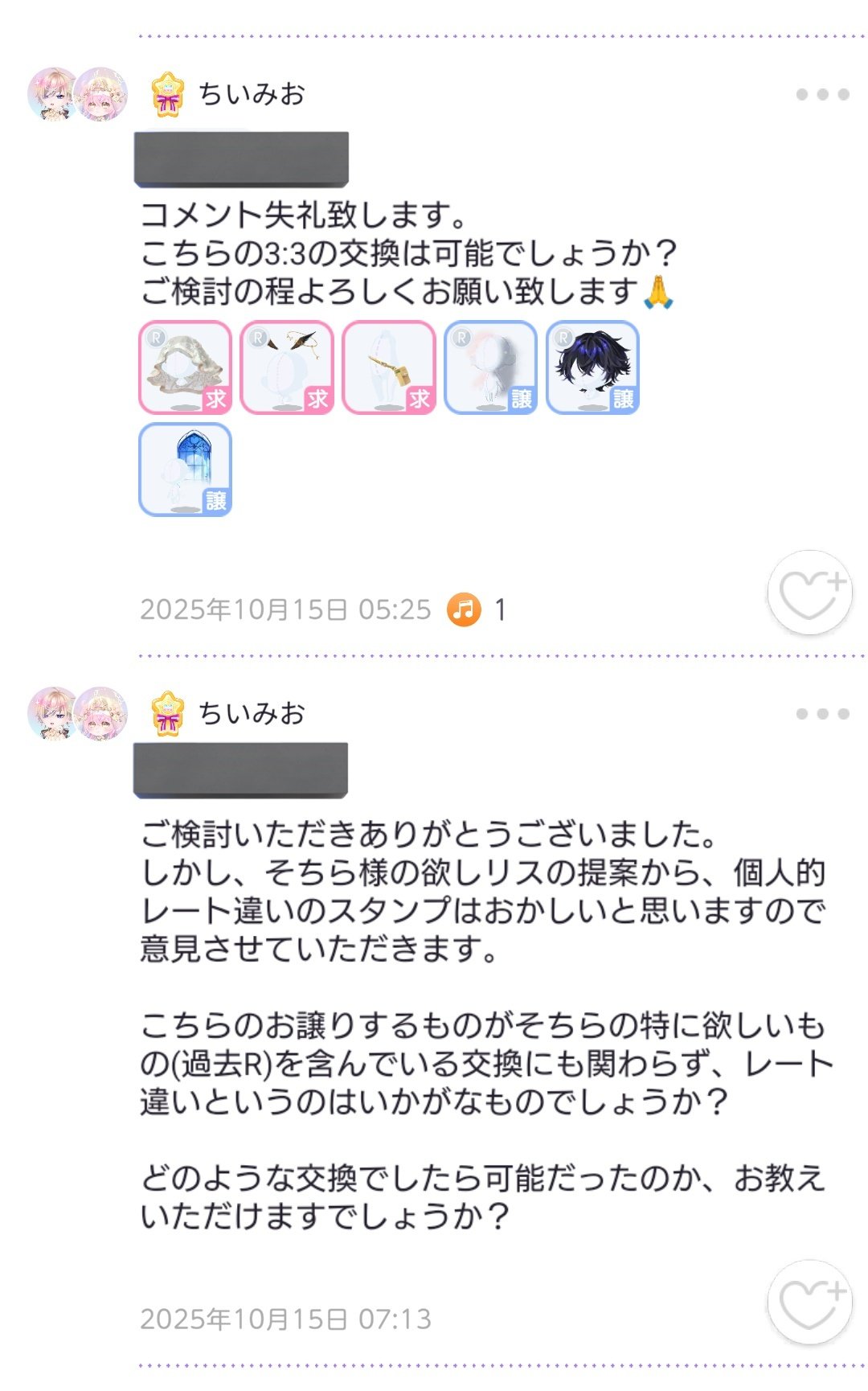The image size is (868, 1391).
Task: View the offered black and blue hair item
Action: coord(593,368)
